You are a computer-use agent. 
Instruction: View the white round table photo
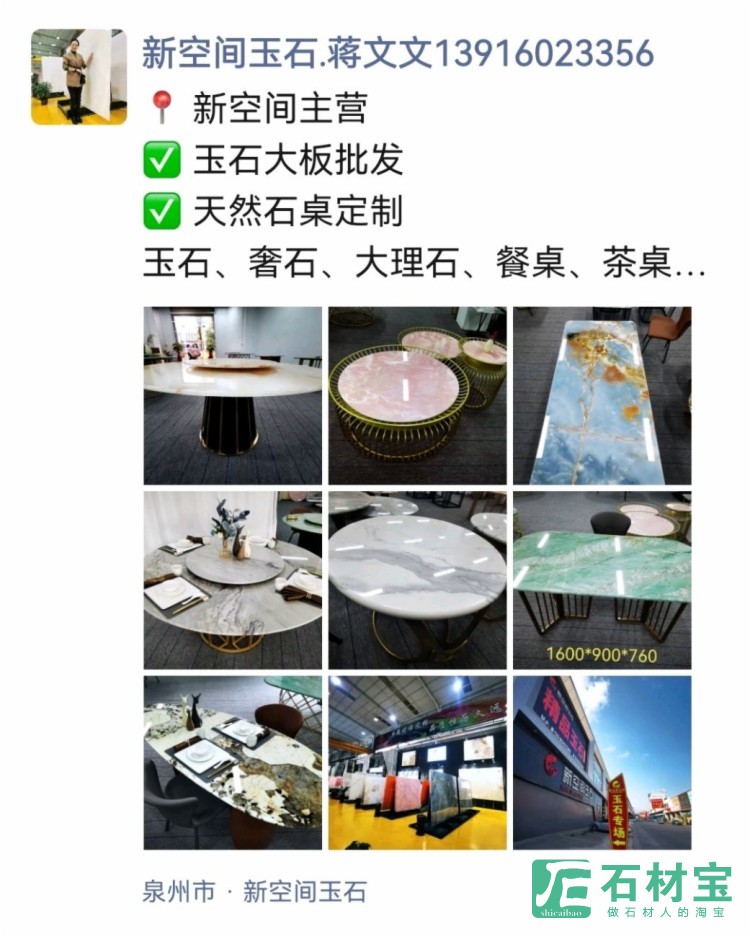(x=232, y=395)
